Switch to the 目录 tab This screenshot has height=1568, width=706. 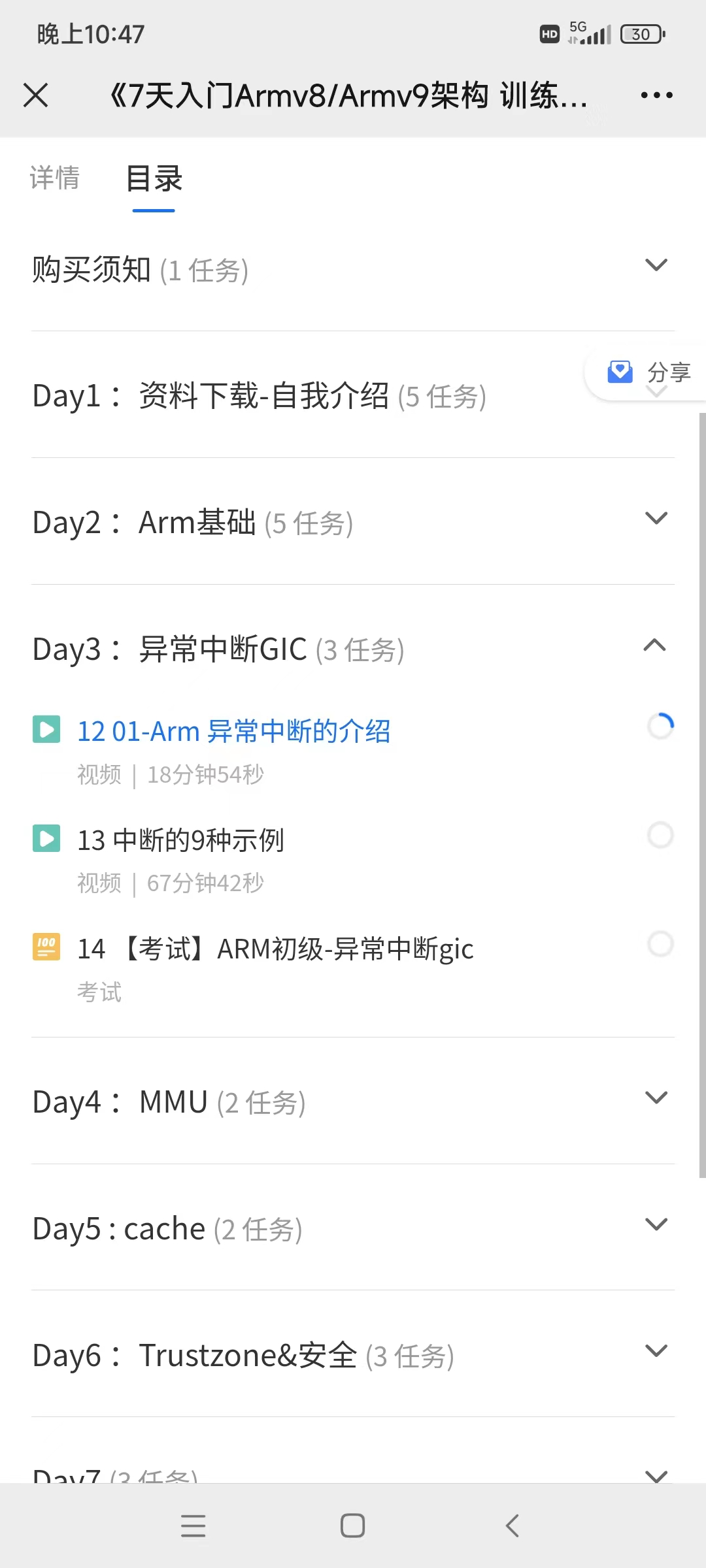click(x=154, y=178)
